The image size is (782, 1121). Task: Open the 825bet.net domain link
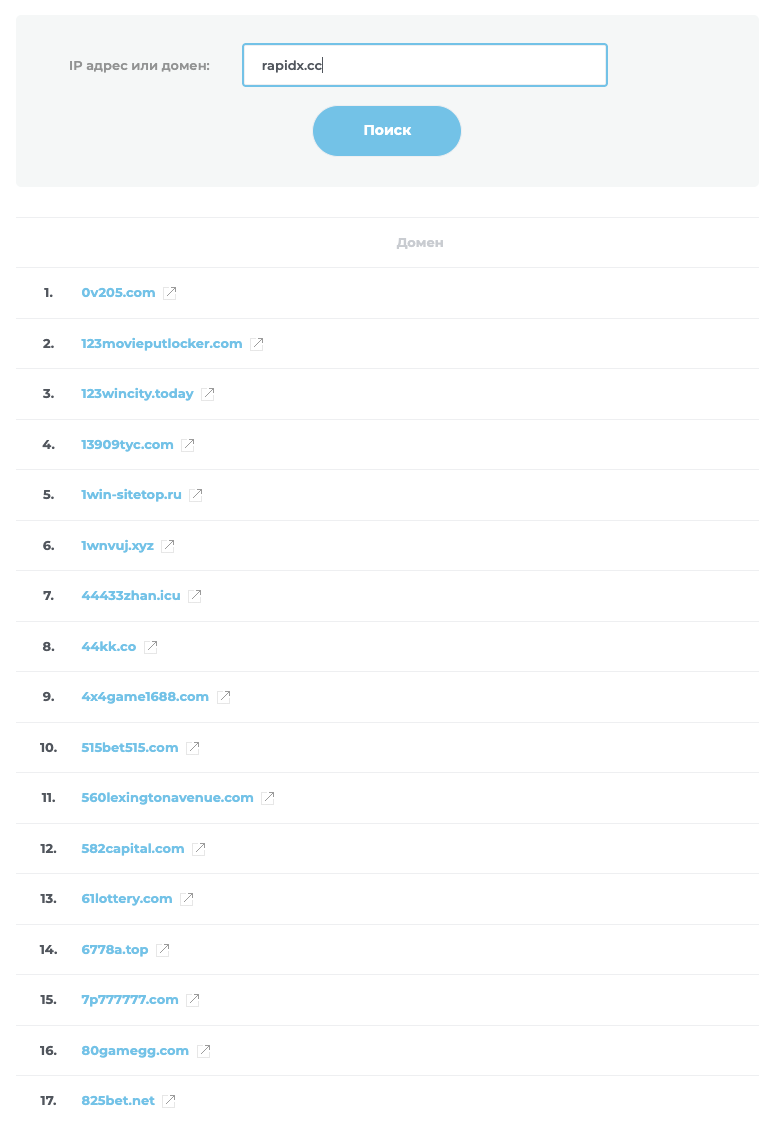(118, 1101)
